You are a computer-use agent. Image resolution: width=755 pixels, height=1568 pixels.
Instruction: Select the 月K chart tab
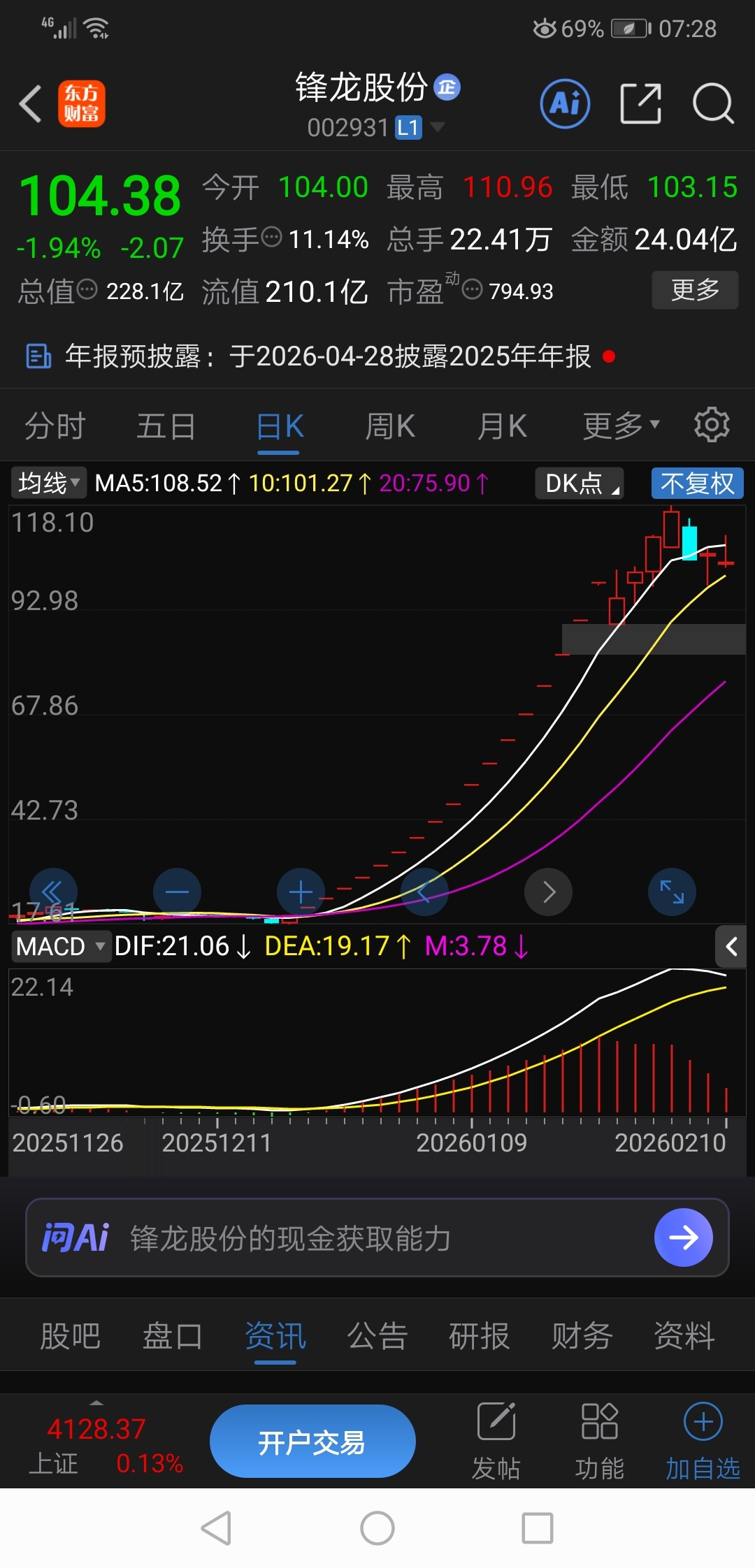coord(502,426)
